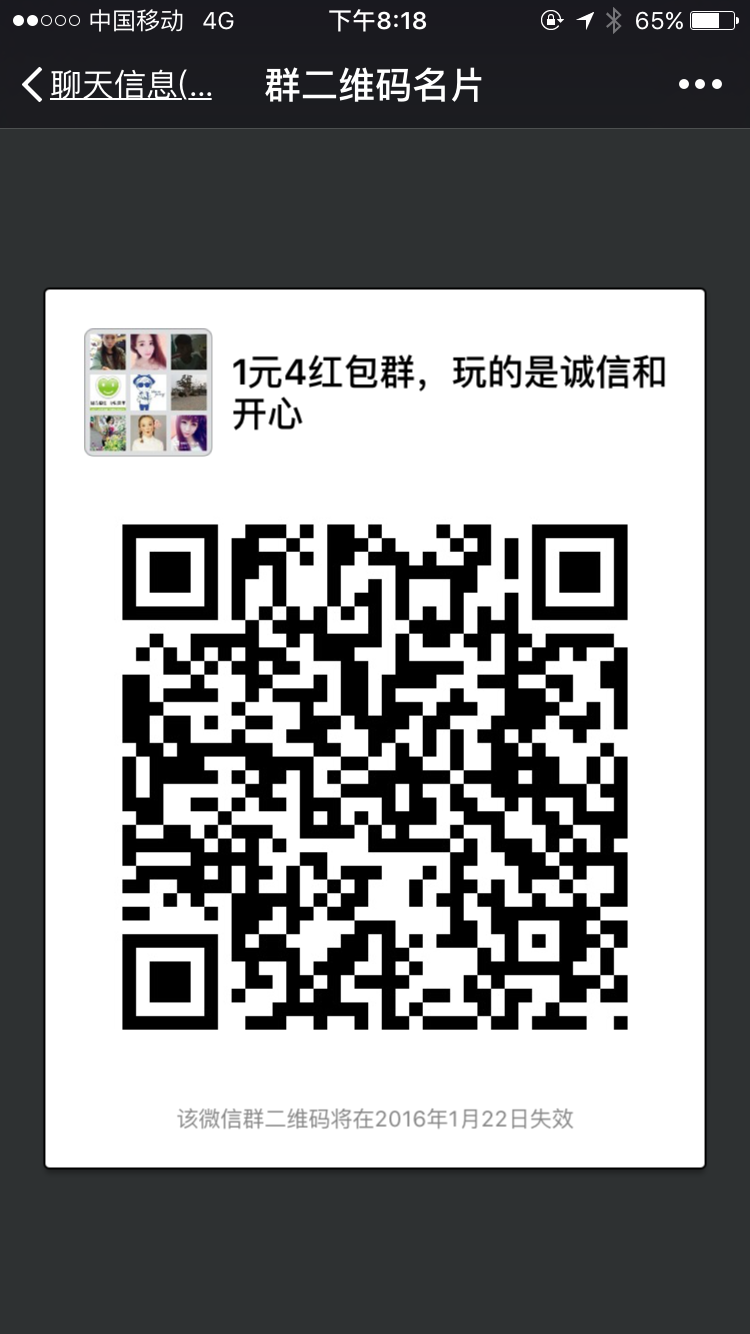This screenshot has width=750, height=1334.
Task: Open the three-dot overflow menu
Action: pos(700,85)
